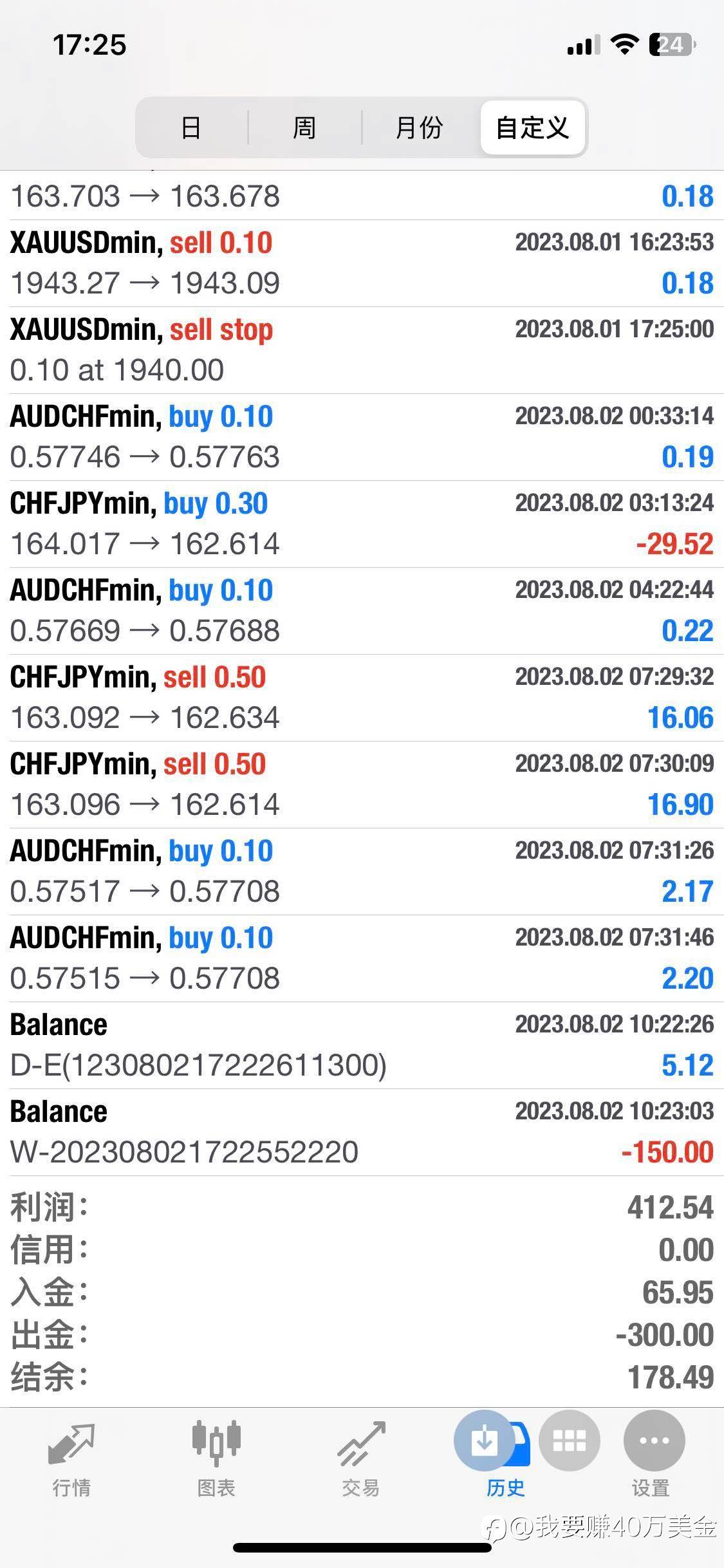Open the Balance D-E entry of 5.12
Image resolution: width=724 pixels, height=1568 pixels.
pyautogui.click(x=362, y=1045)
